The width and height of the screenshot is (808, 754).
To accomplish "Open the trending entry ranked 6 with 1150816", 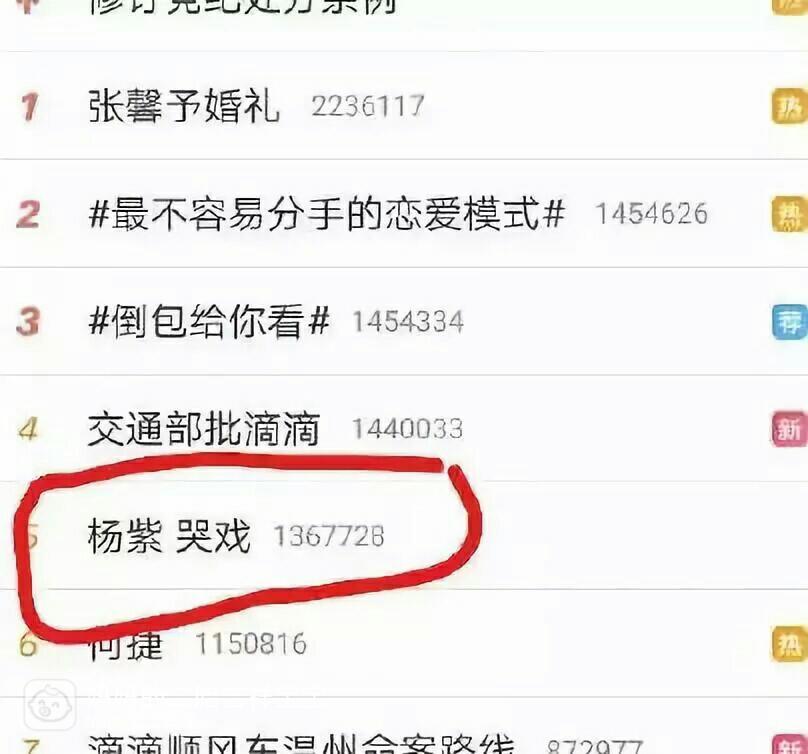I will [125, 645].
